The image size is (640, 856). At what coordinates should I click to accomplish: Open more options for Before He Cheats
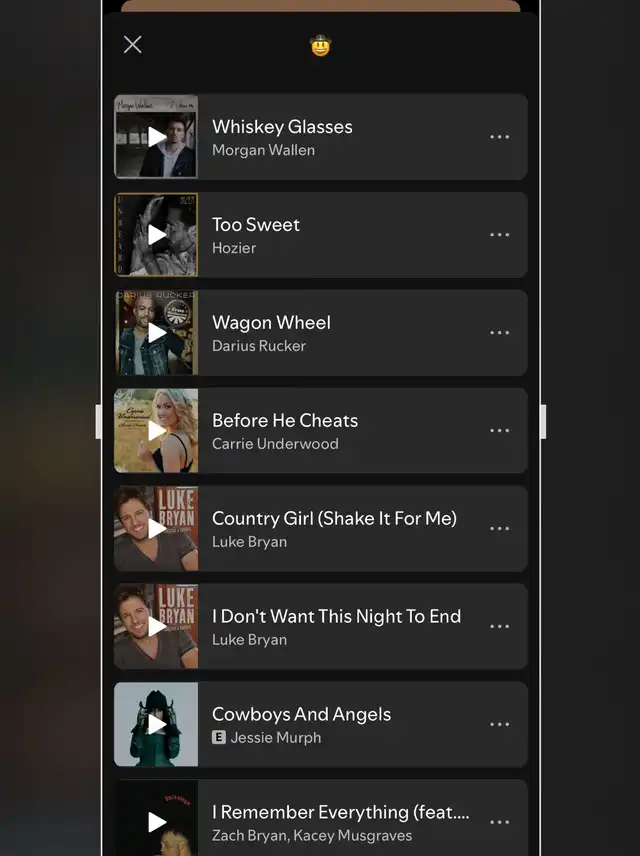tap(500, 431)
